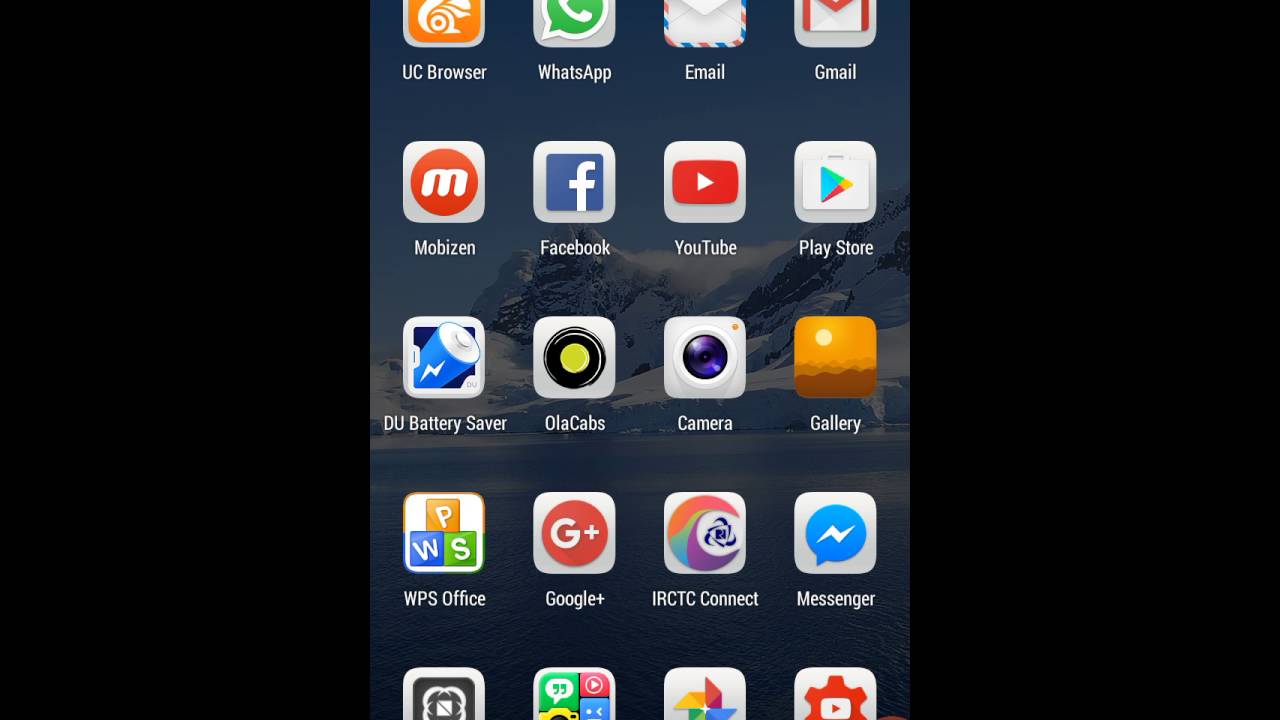This screenshot has height=720, width=1280.
Task: Launch WPS Office
Action: pyautogui.click(x=444, y=533)
